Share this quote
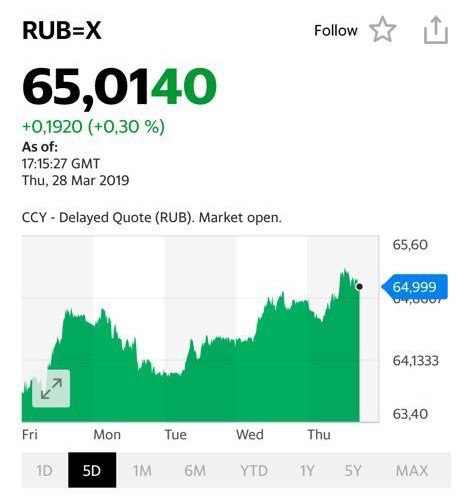 coord(436,30)
